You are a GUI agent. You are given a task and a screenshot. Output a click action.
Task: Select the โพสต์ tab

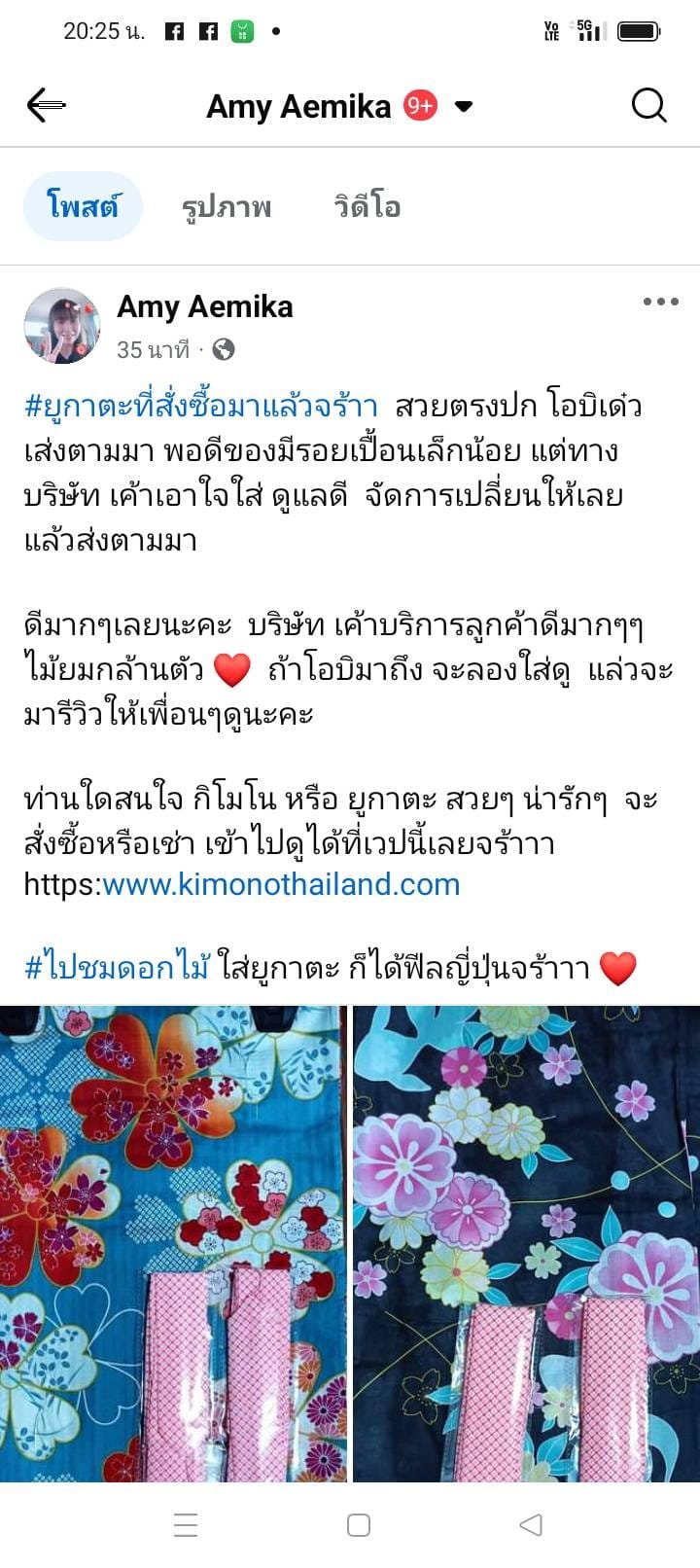click(83, 206)
